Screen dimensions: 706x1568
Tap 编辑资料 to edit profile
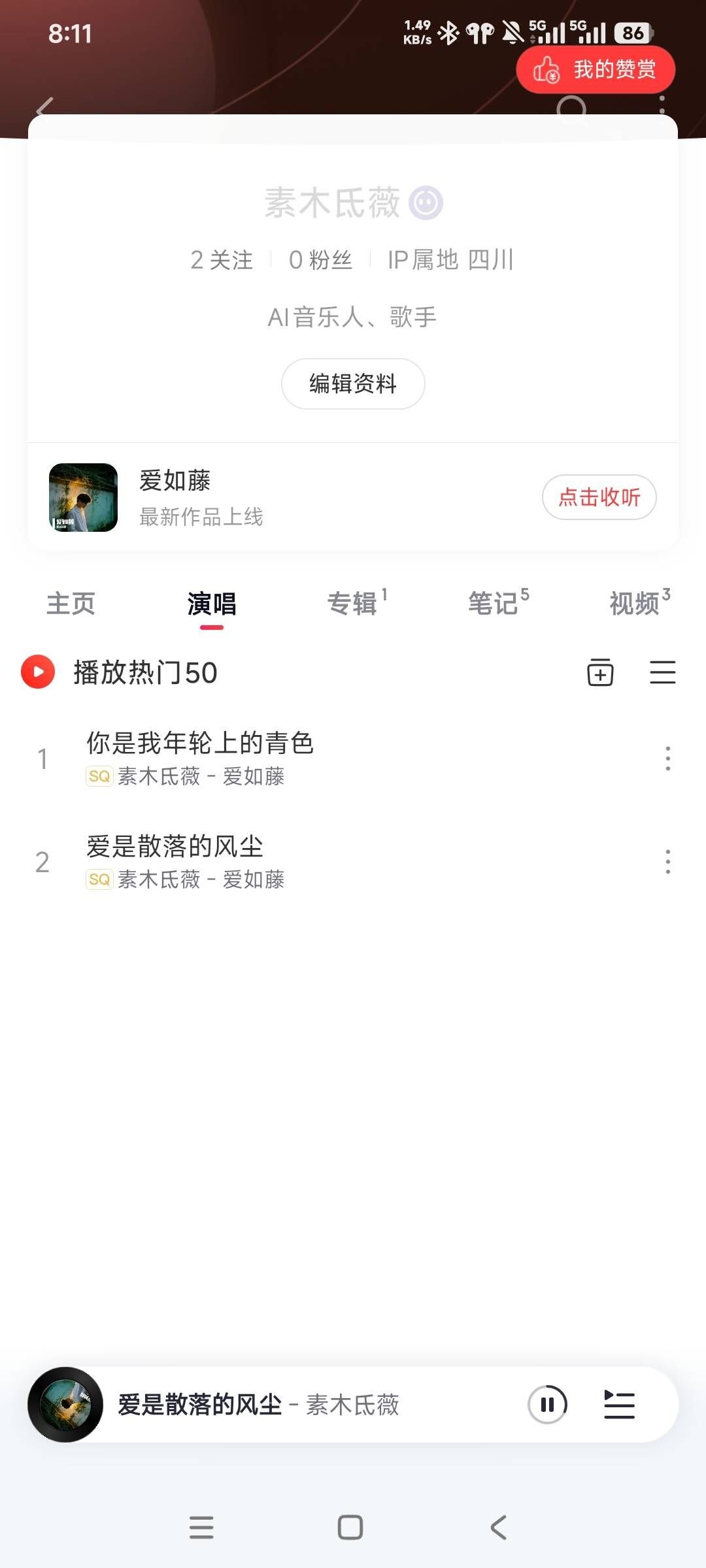[353, 384]
